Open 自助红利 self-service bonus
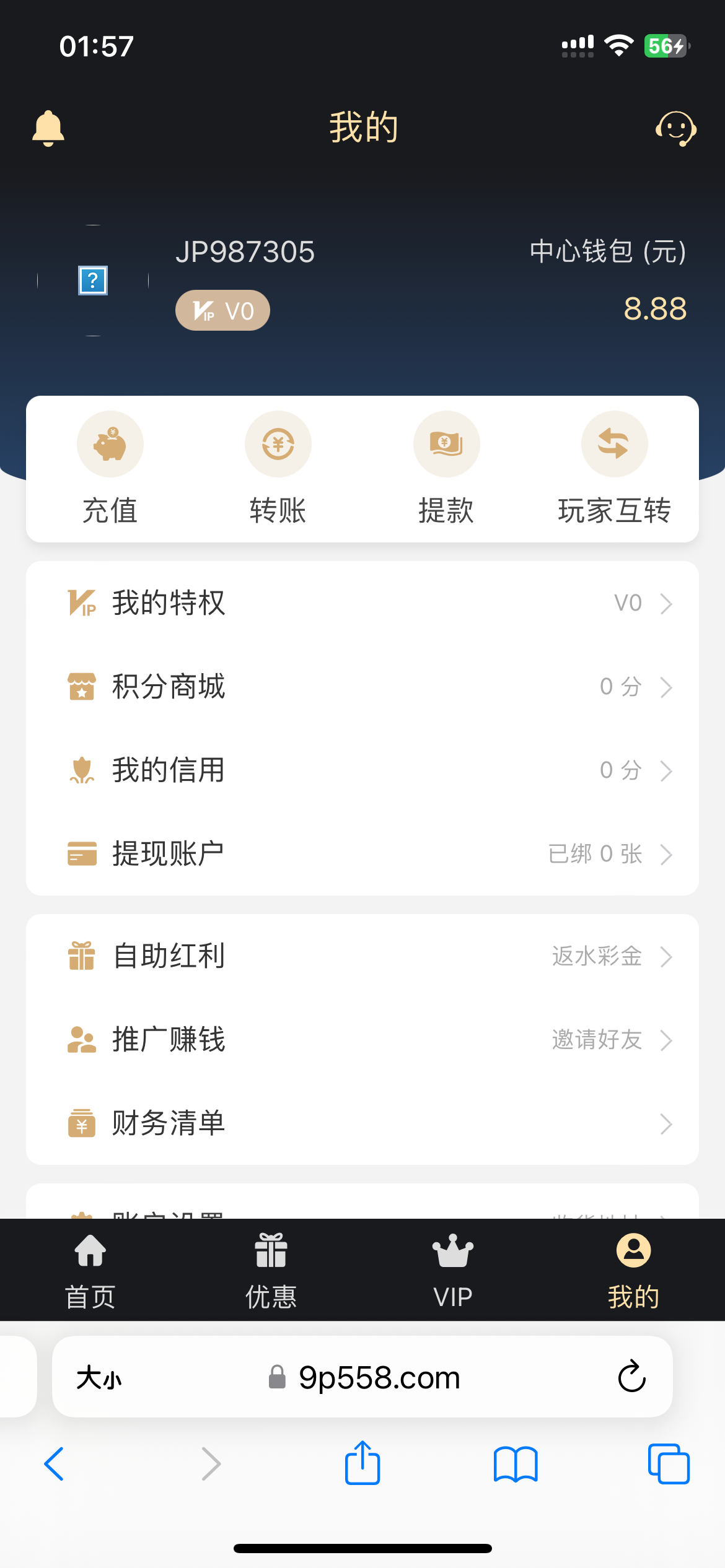 (362, 956)
